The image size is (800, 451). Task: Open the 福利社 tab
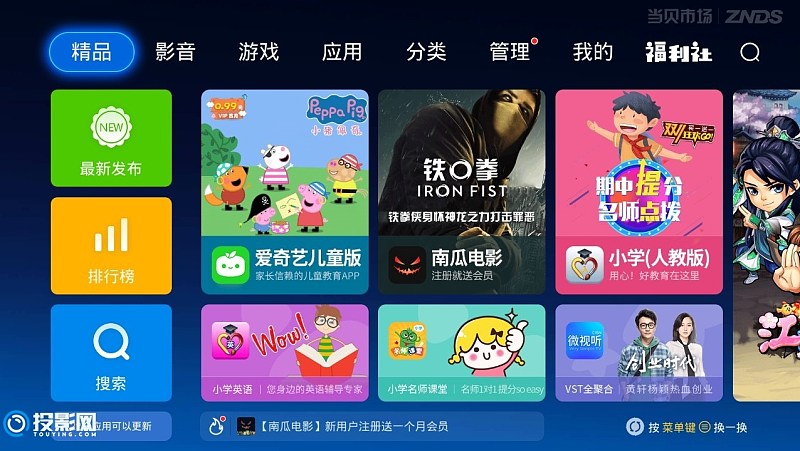coord(676,52)
